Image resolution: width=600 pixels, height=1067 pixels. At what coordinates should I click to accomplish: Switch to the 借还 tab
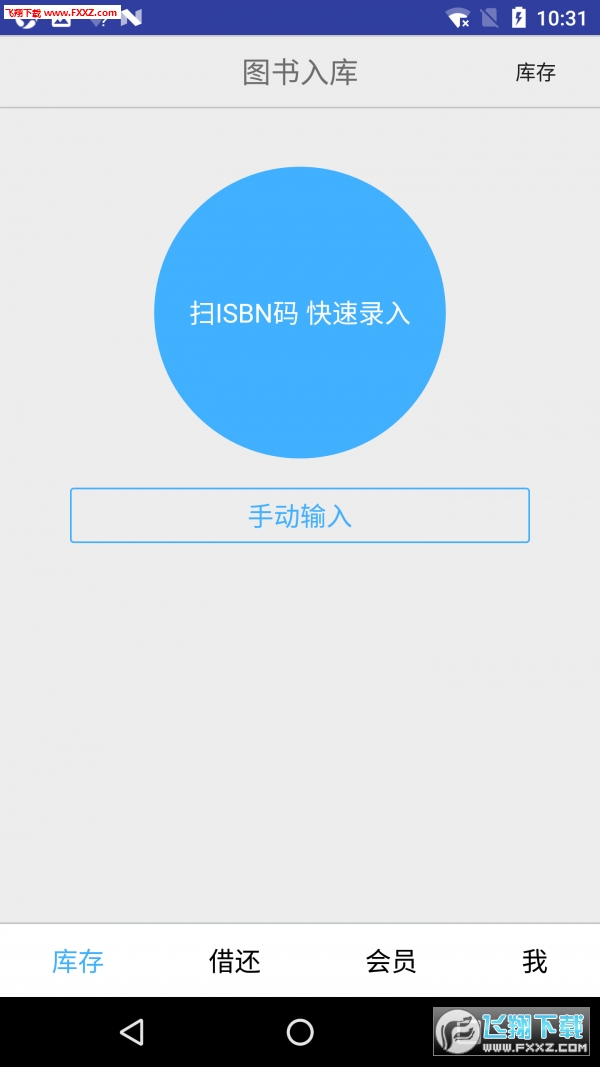(235, 962)
